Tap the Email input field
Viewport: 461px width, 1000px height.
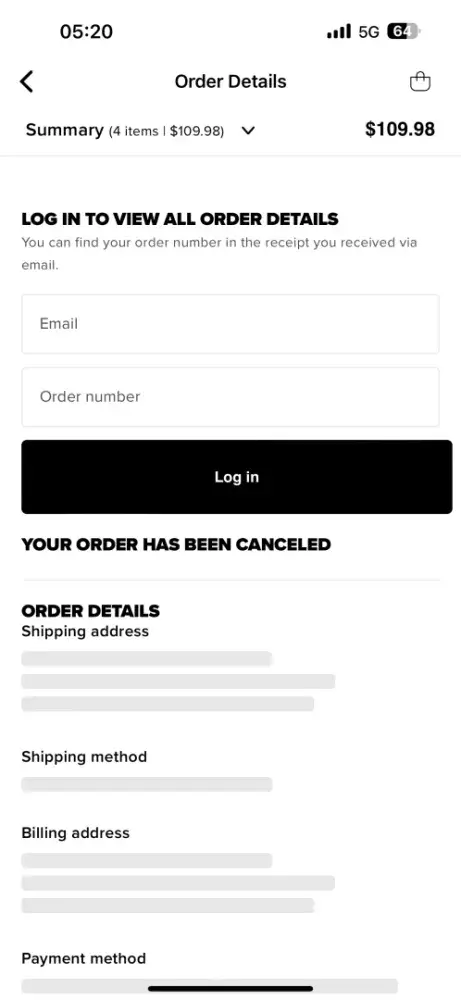[230, 324]
